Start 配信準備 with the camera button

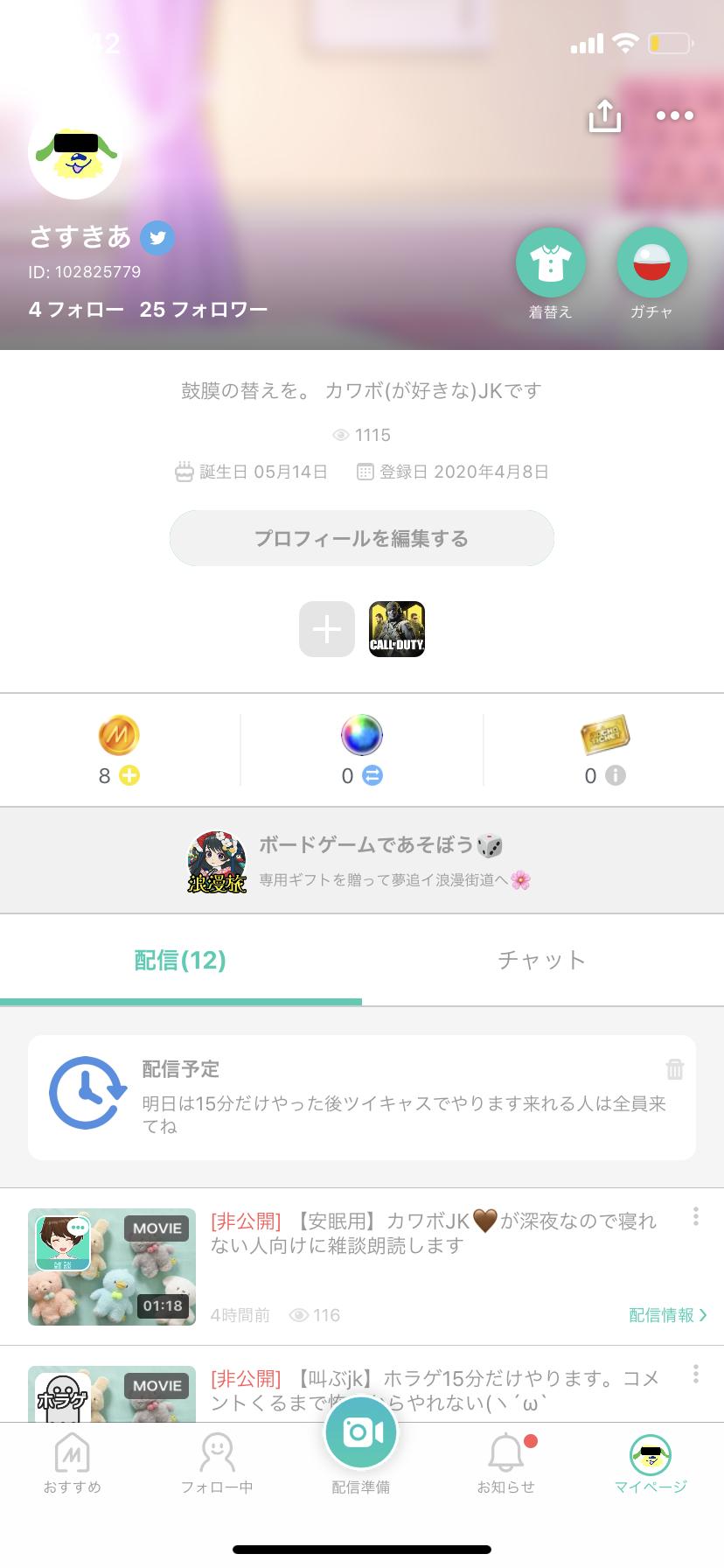pyautogui.click(x=360, y=1432)
